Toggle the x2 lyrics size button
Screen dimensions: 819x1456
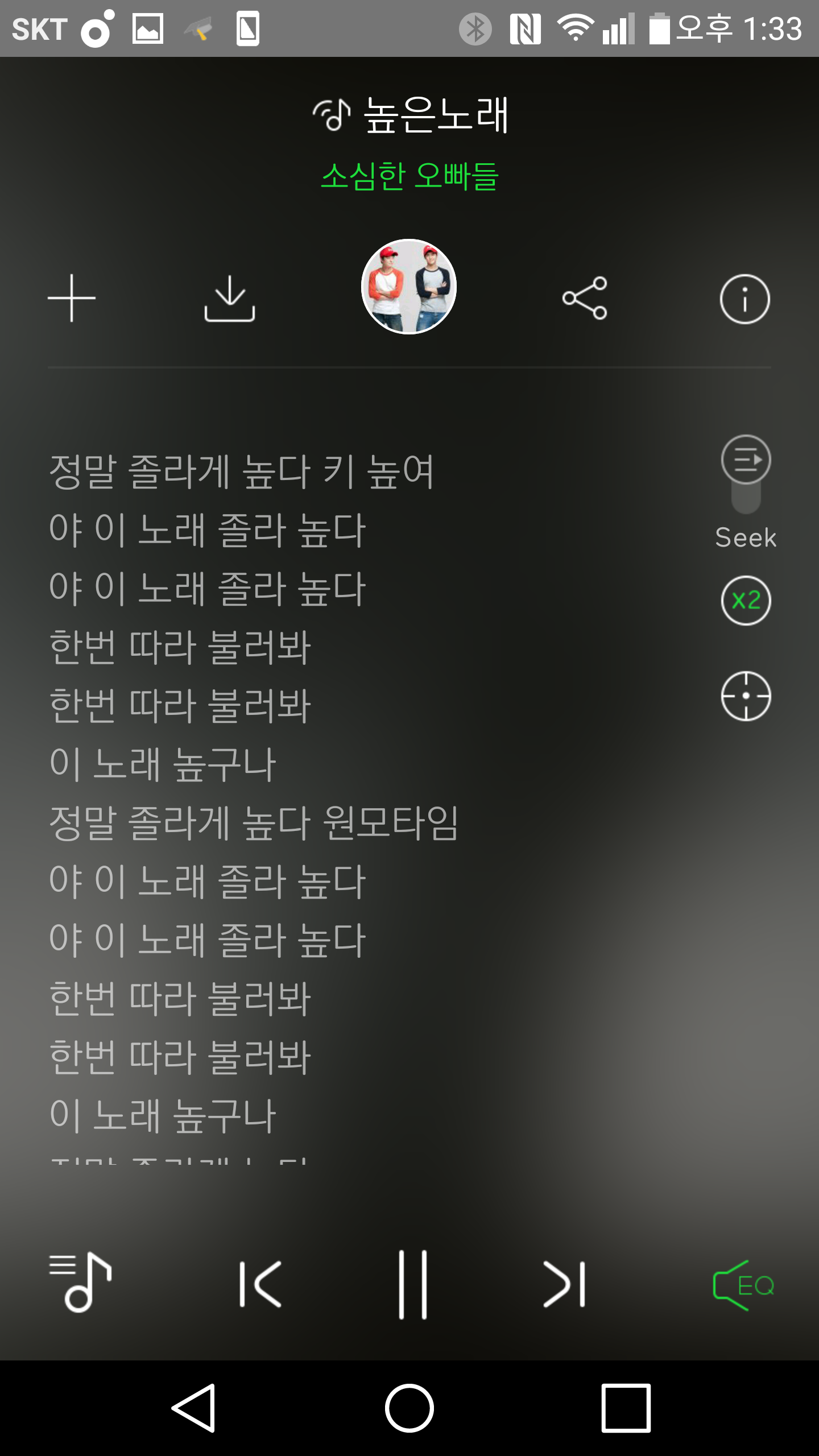746,601
